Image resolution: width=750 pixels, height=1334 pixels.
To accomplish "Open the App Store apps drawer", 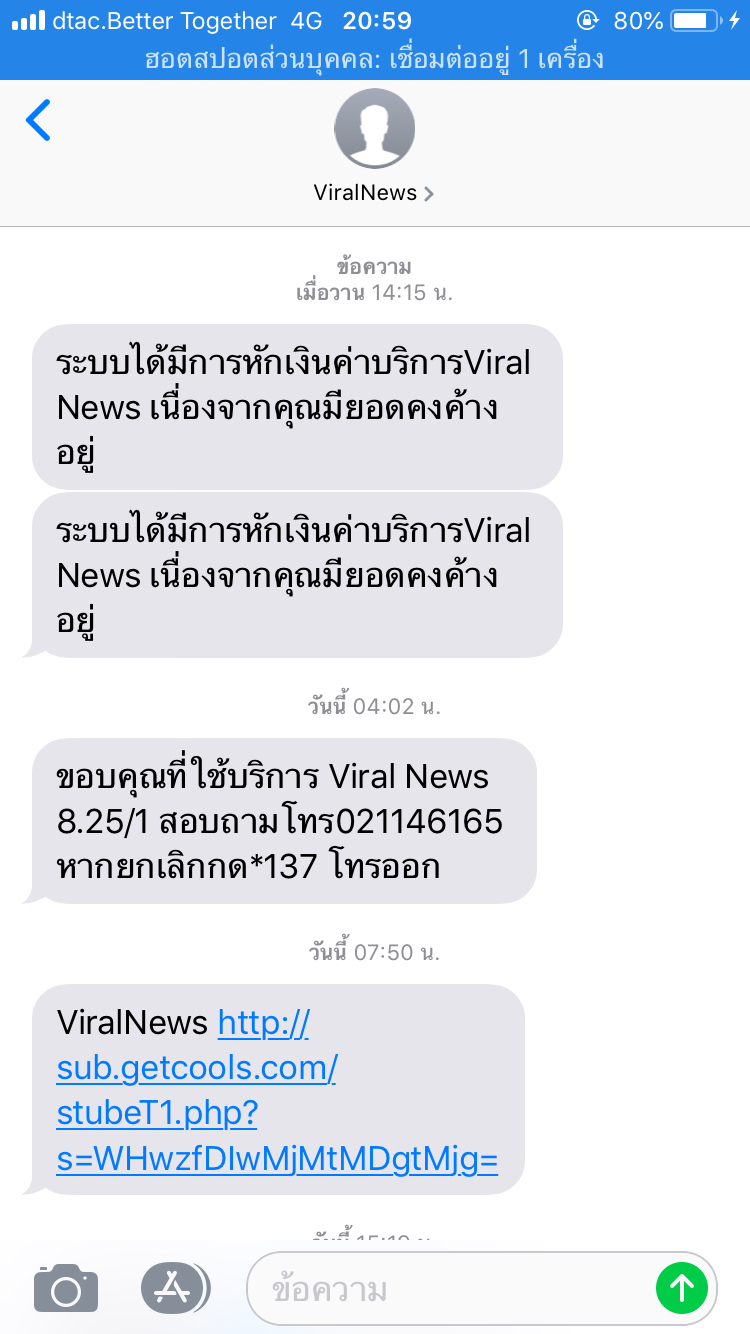I will click(175, 1288).
